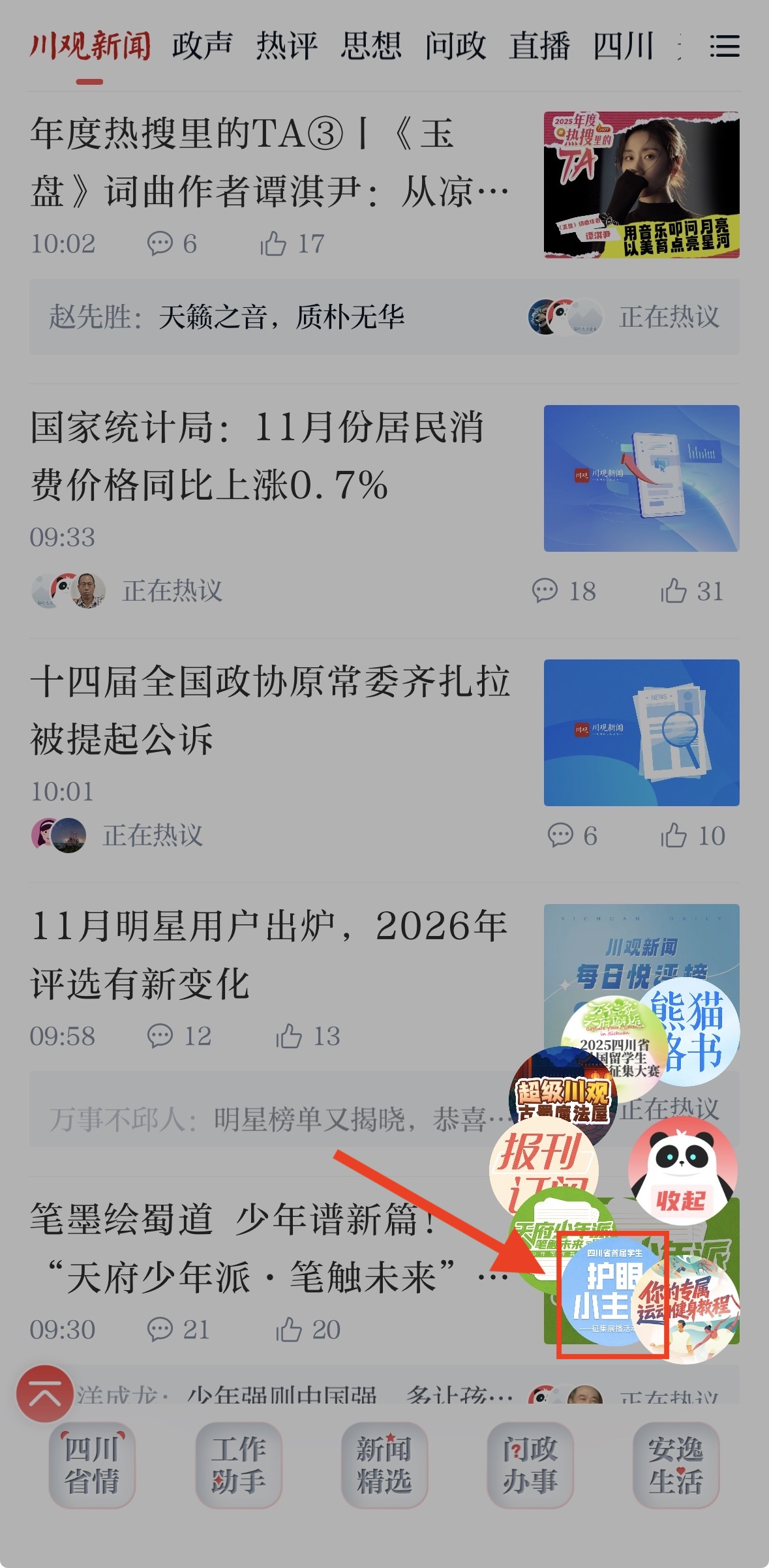
Task: Open the channel list menu icon
Action: point(724,46)
